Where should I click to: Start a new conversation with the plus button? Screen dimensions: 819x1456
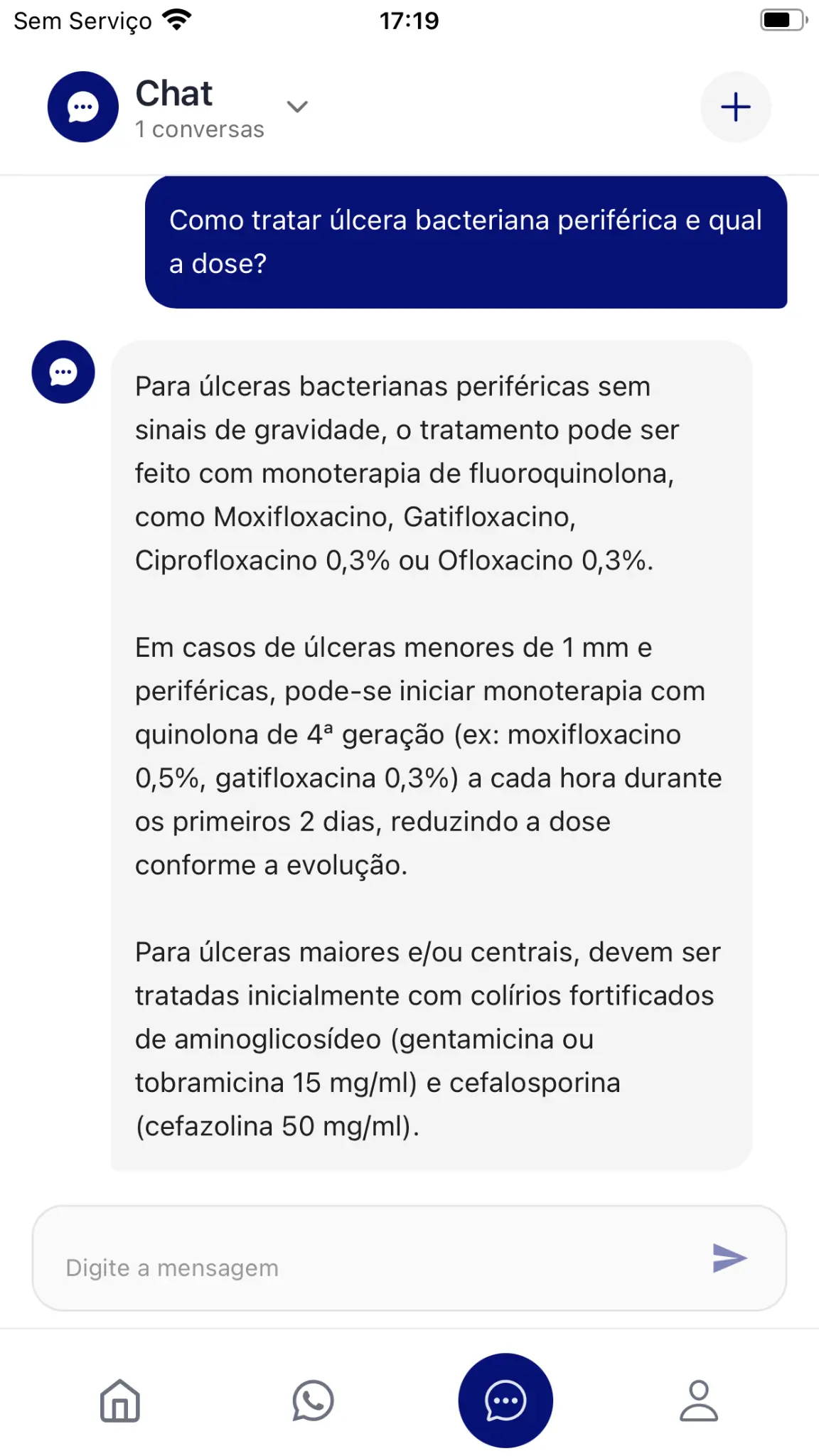pyautogui.click(x=735, y=107)
